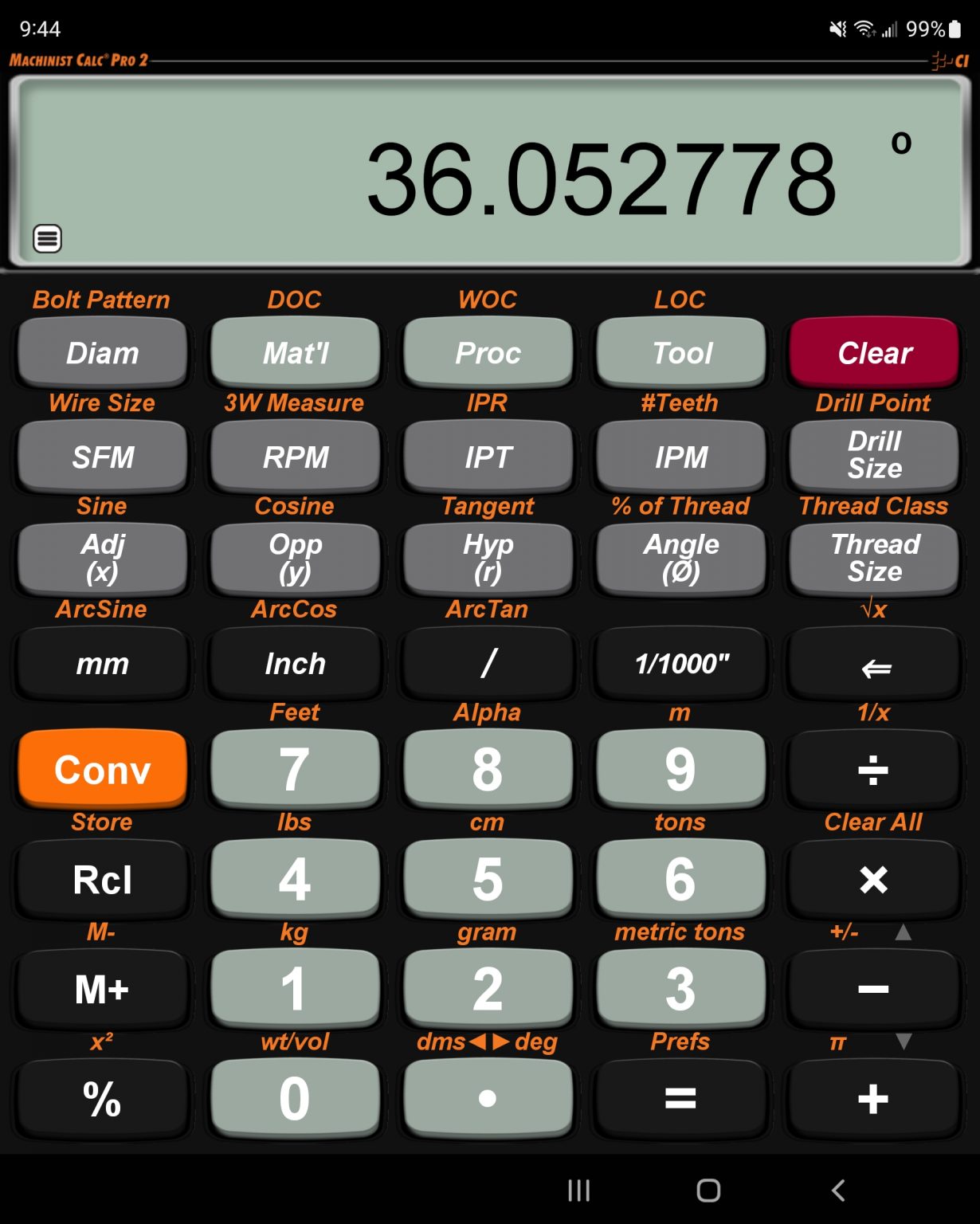Toggle units with the Inch key
Image resolution: width=980 pixels, height=1224 pixels.
[295, 663]
